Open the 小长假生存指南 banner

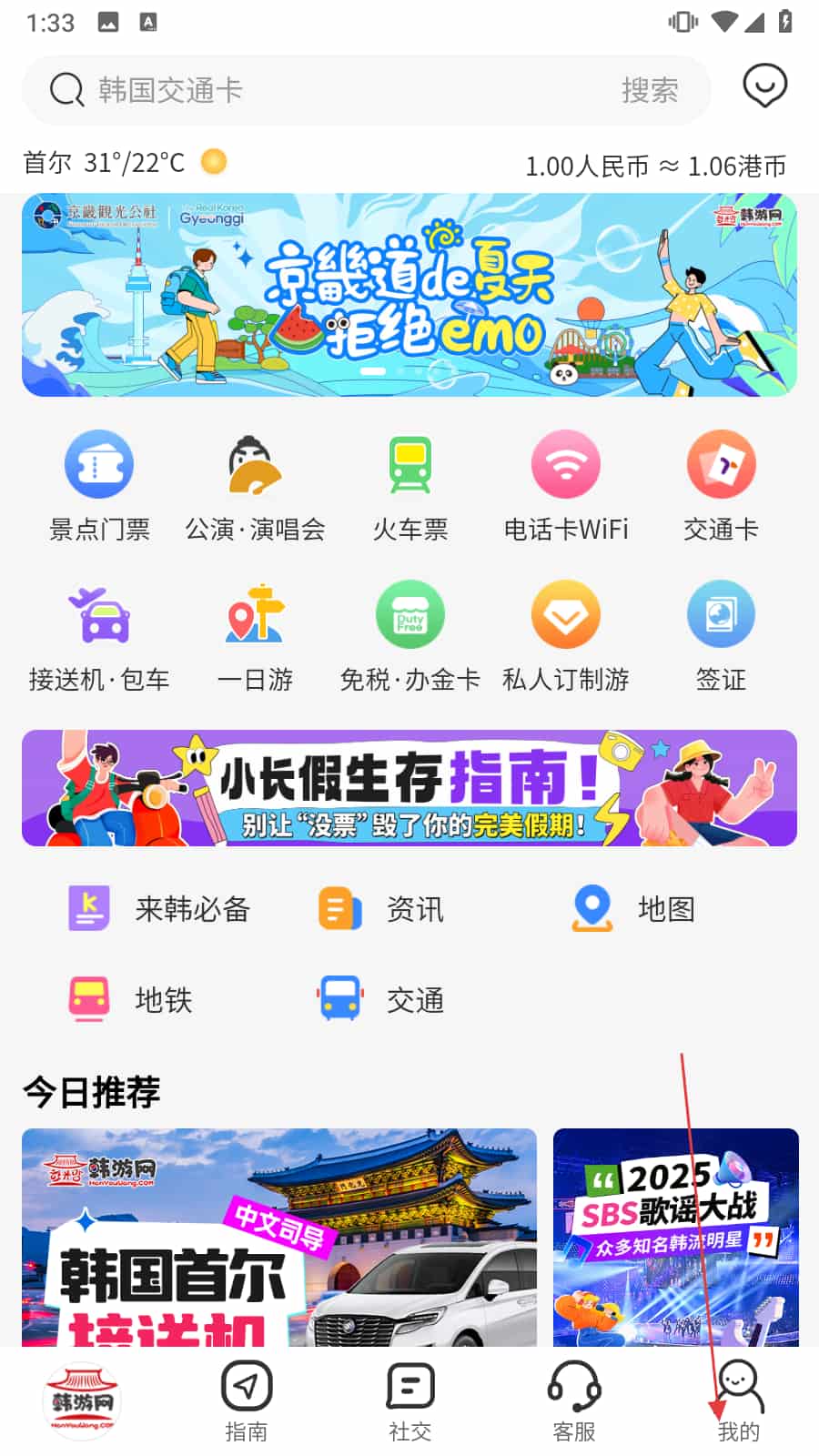point(409,788)
